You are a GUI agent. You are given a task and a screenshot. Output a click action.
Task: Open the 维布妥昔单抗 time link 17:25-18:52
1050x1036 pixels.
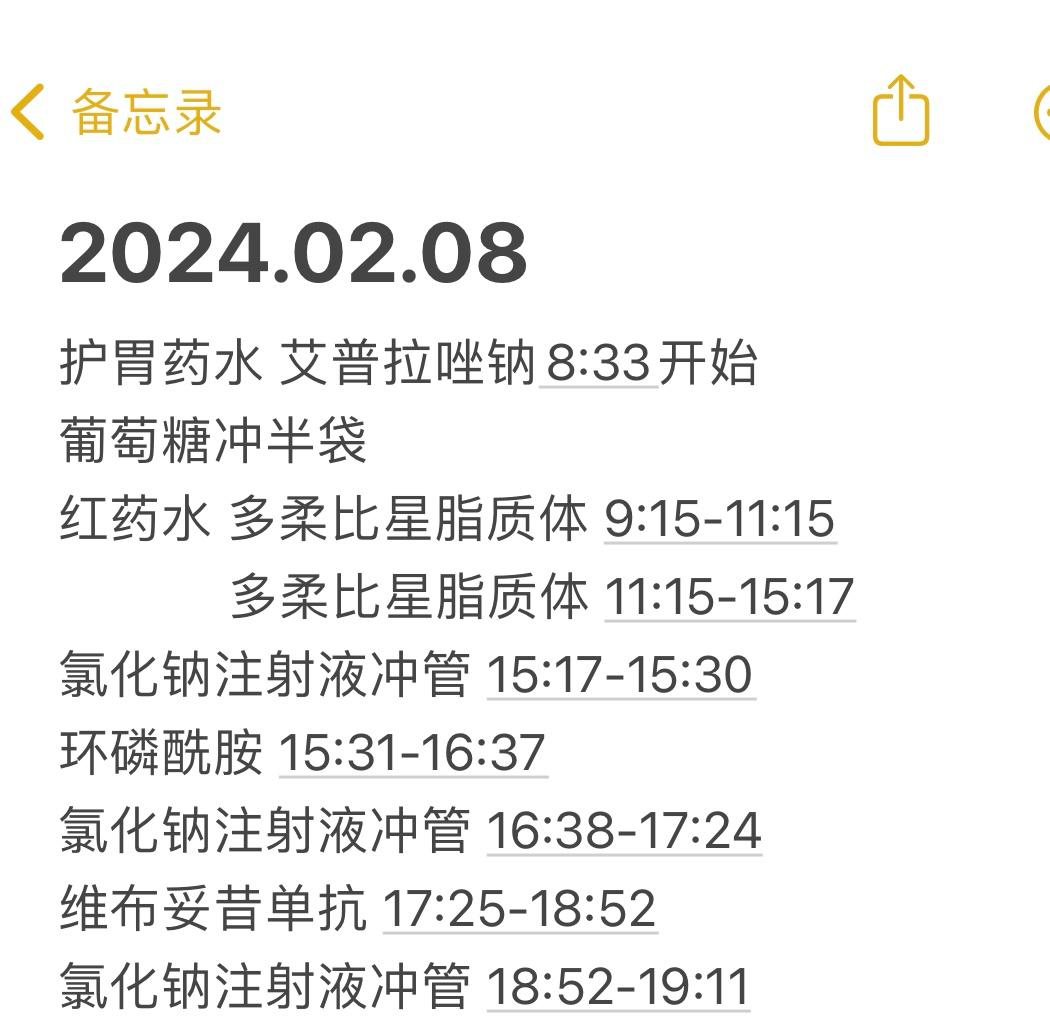click(x=520, y=909)
